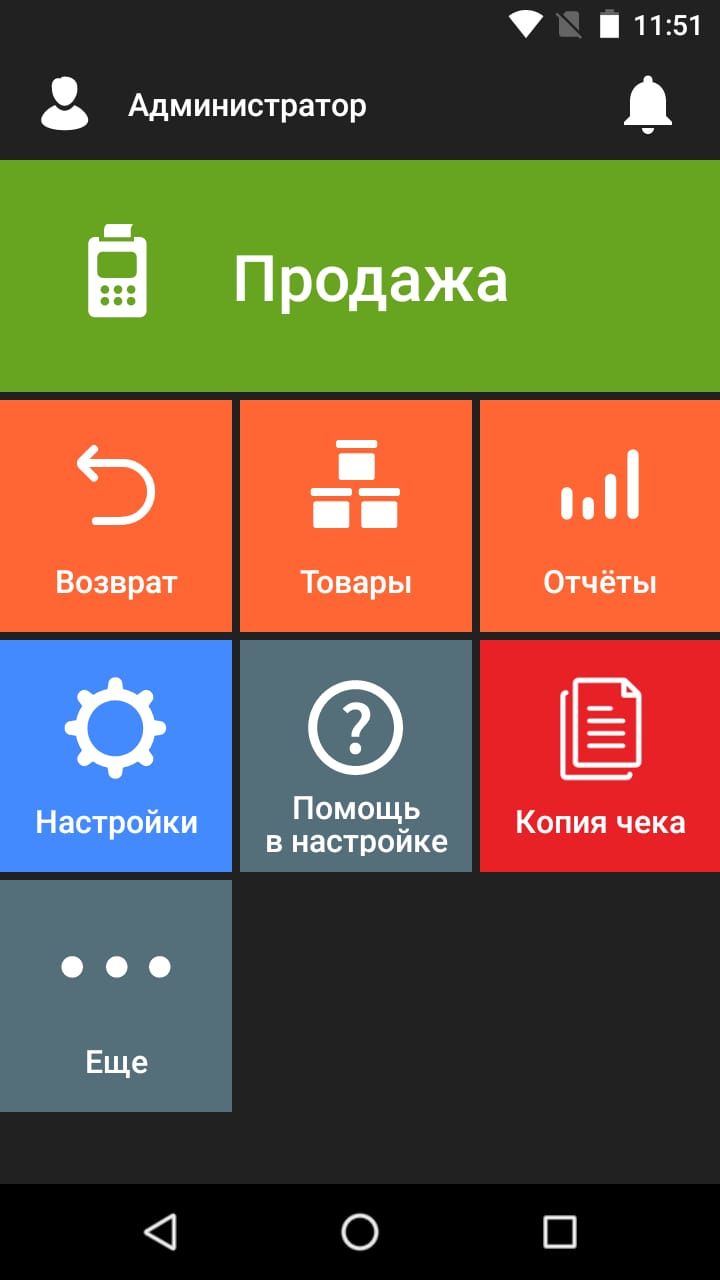This screenshot has width=720, height=1280.
Task: Select Копия чека tile
Action: pyautogui.click(x=600, y=757)
